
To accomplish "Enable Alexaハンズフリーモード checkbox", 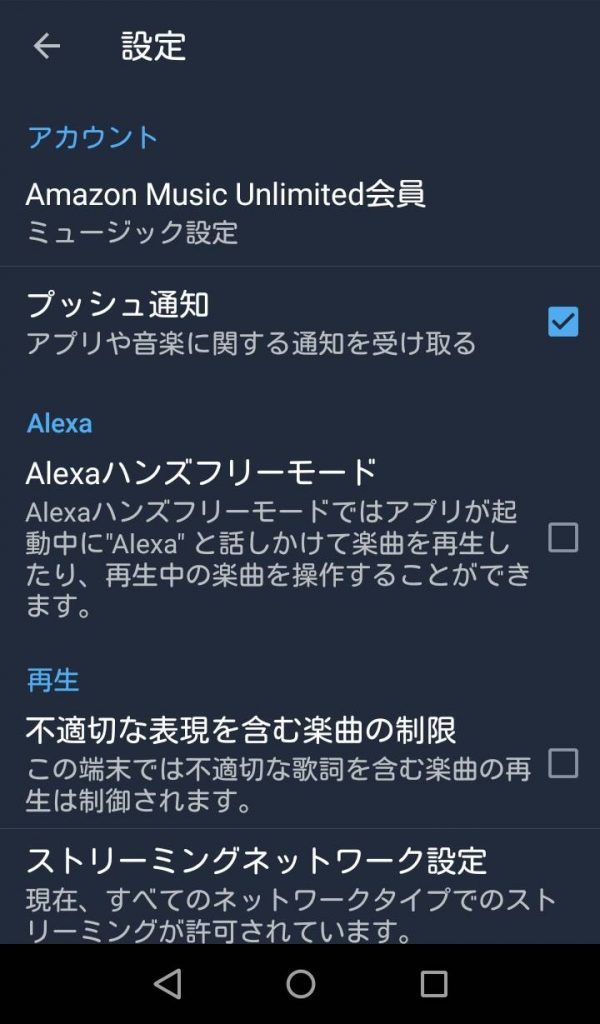I will coord(562,538).
